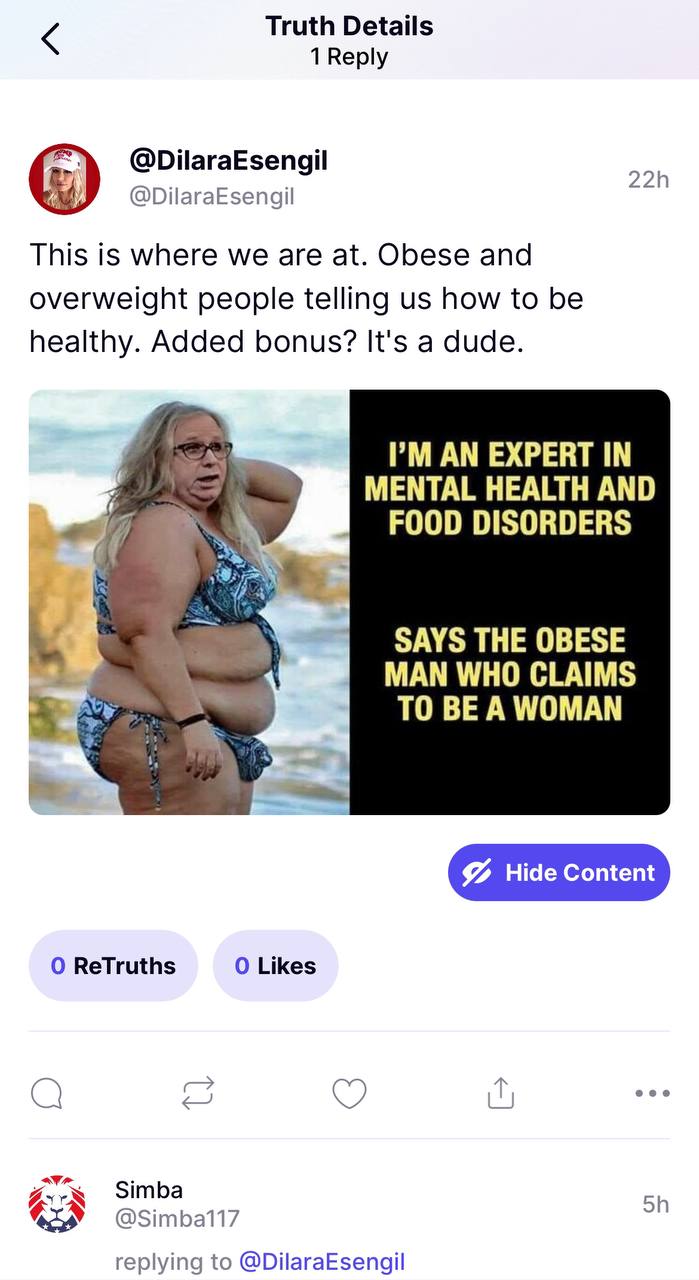This screenshot has width=699, height=1280.
Task: Open the post's three-dot overflow menu
Action: pos(652,1094)
